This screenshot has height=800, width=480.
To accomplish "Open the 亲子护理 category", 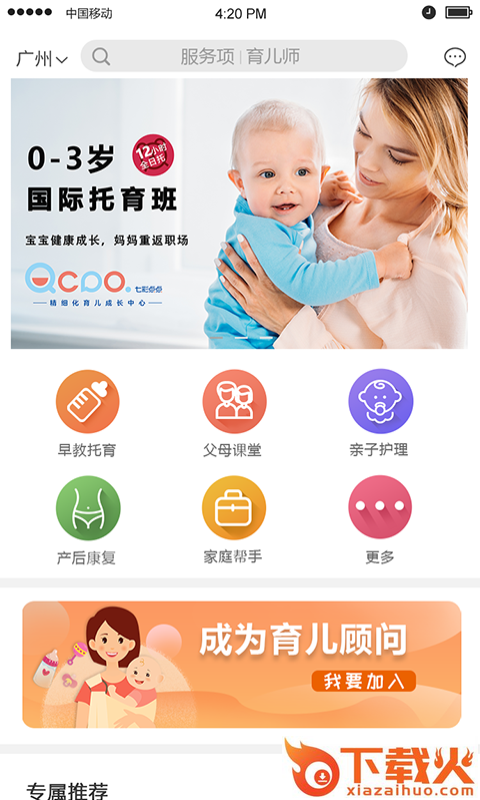I will coord(380,413).
